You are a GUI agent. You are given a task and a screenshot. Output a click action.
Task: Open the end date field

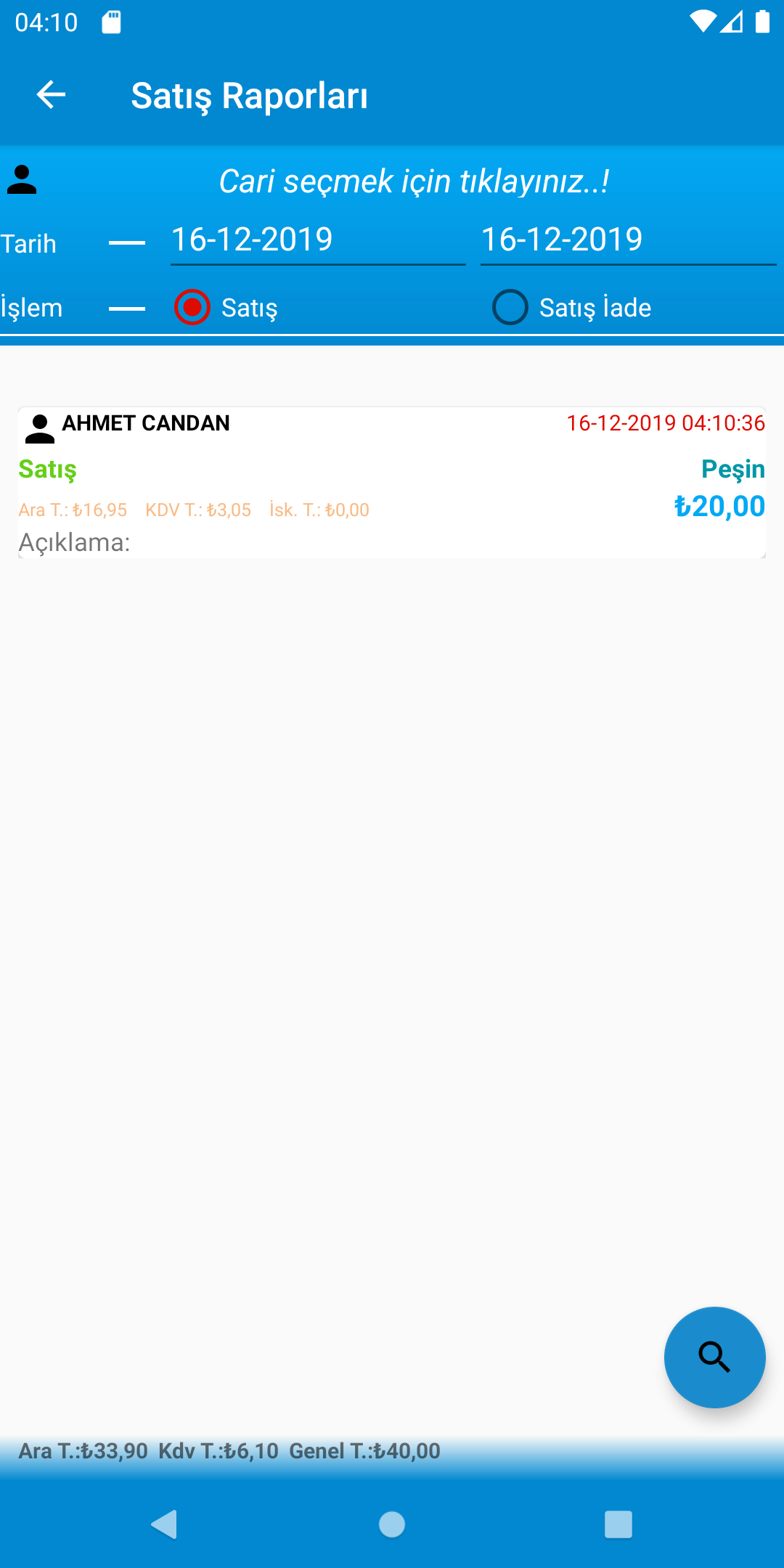point(628,240)
